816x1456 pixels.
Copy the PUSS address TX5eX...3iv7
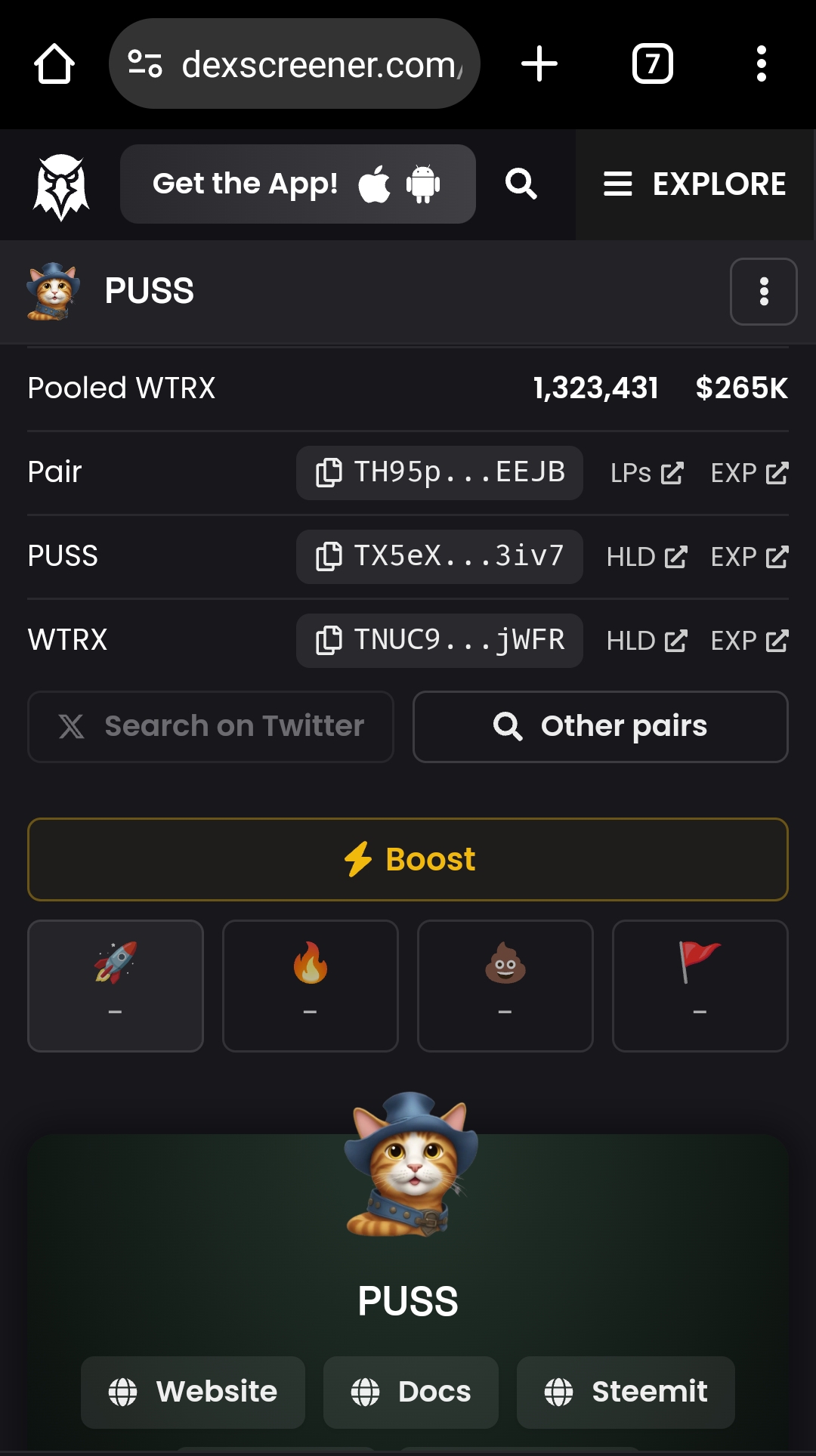(x=439, y=557)
